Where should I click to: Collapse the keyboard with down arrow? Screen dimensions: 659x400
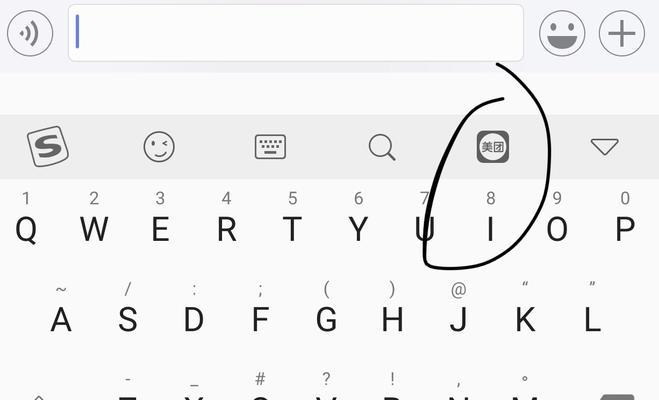604,148
